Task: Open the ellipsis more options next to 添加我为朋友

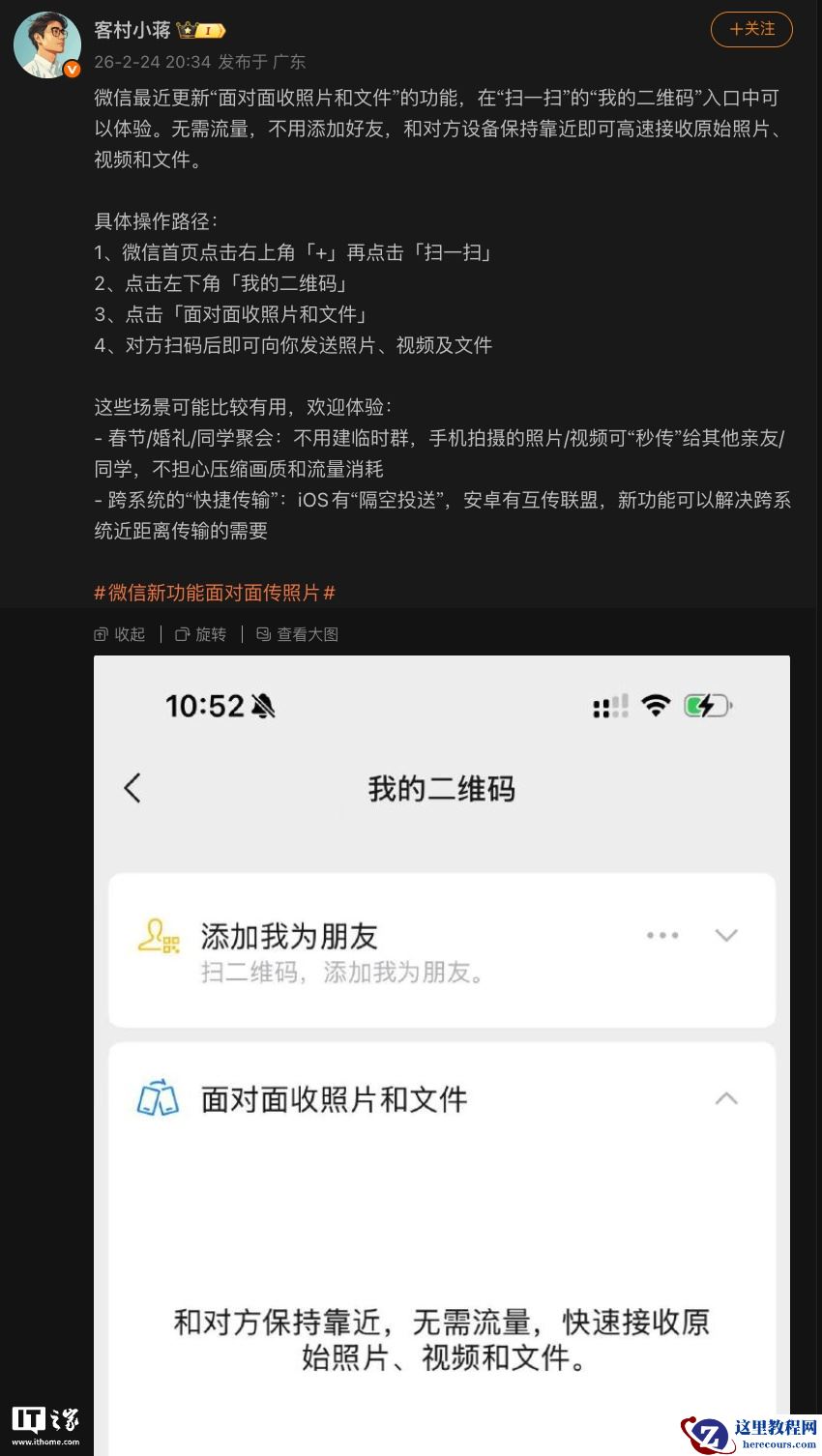Action: pyautogui.click(x=661, y=935)
